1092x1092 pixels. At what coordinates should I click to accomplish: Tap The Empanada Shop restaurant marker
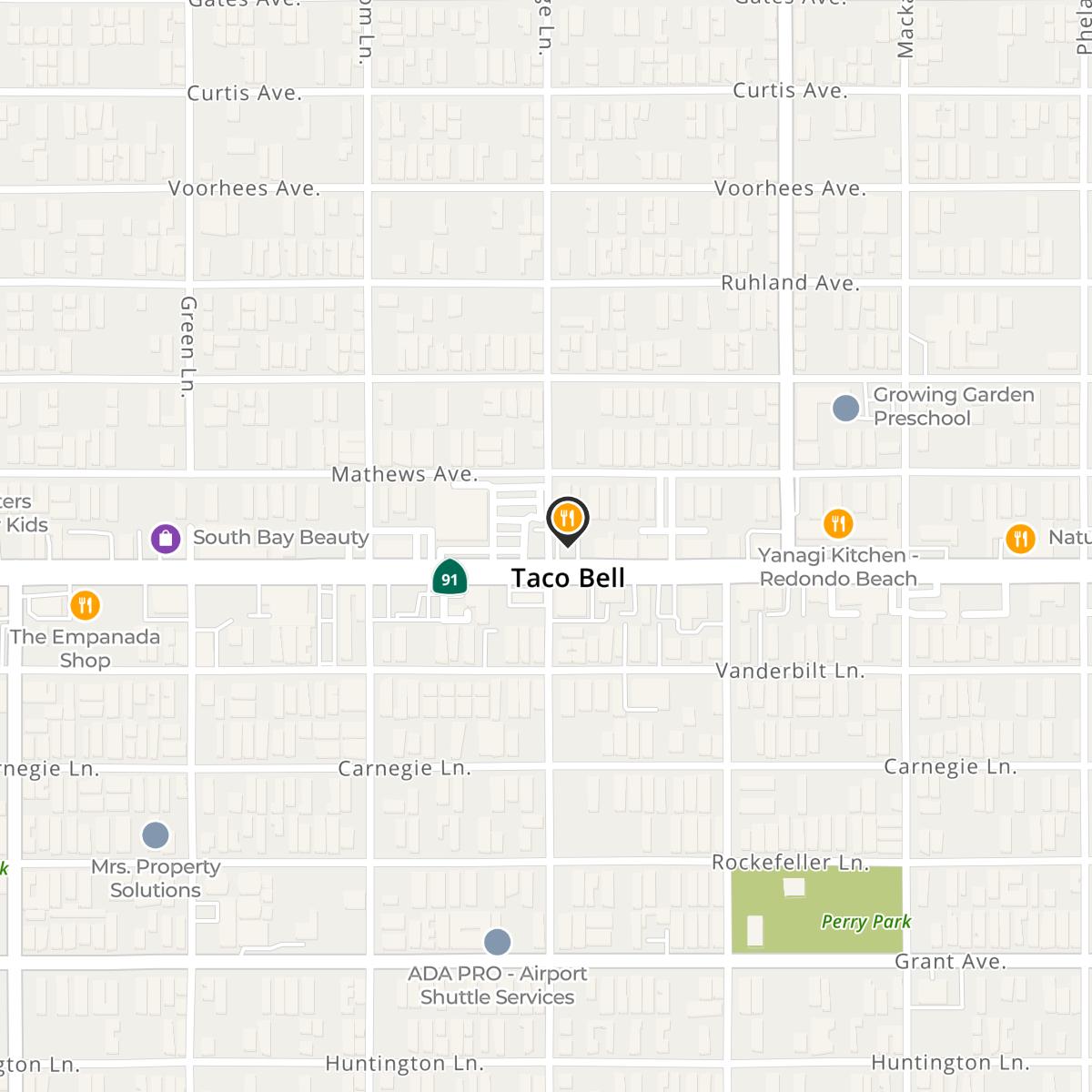coord(85,604)
